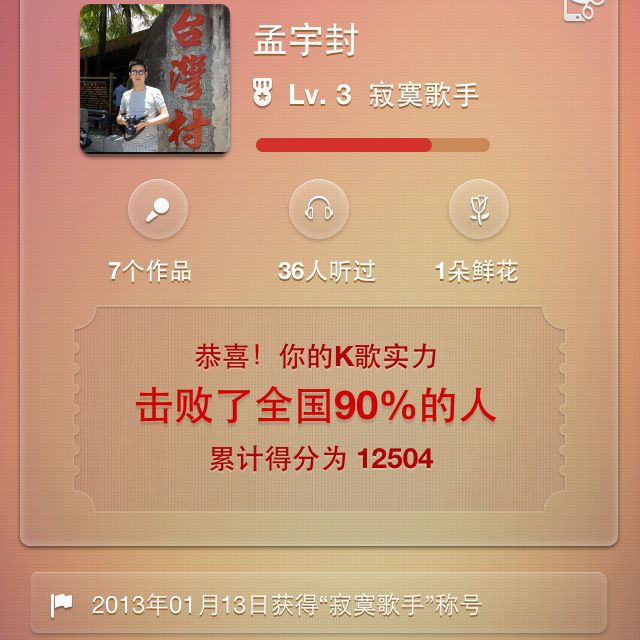The height and width of the screenshot is (640, 640).
Task: Open 孟宇封's profile photo
Action: [155, 79]
